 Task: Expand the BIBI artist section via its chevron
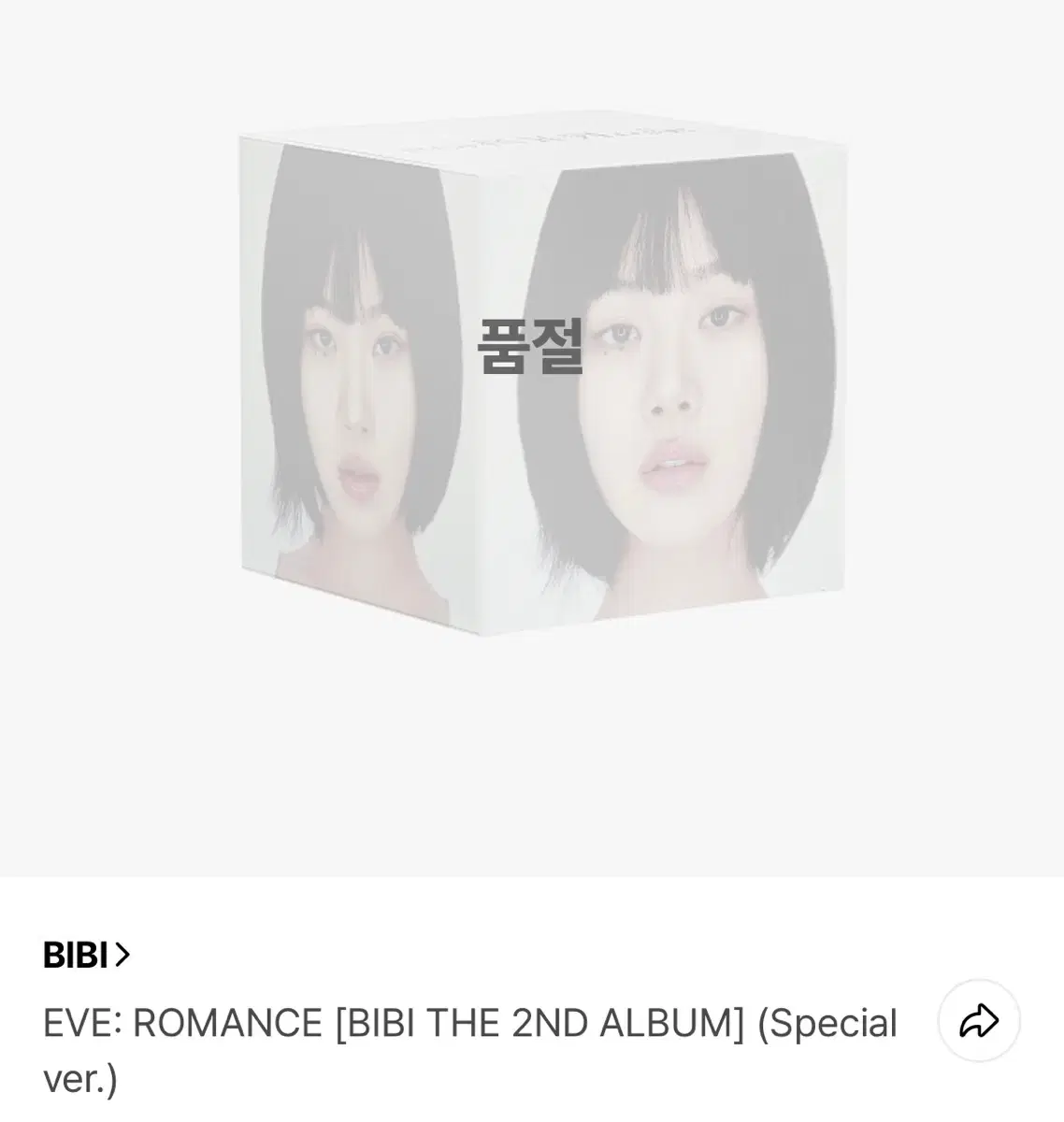coord(124,955)
